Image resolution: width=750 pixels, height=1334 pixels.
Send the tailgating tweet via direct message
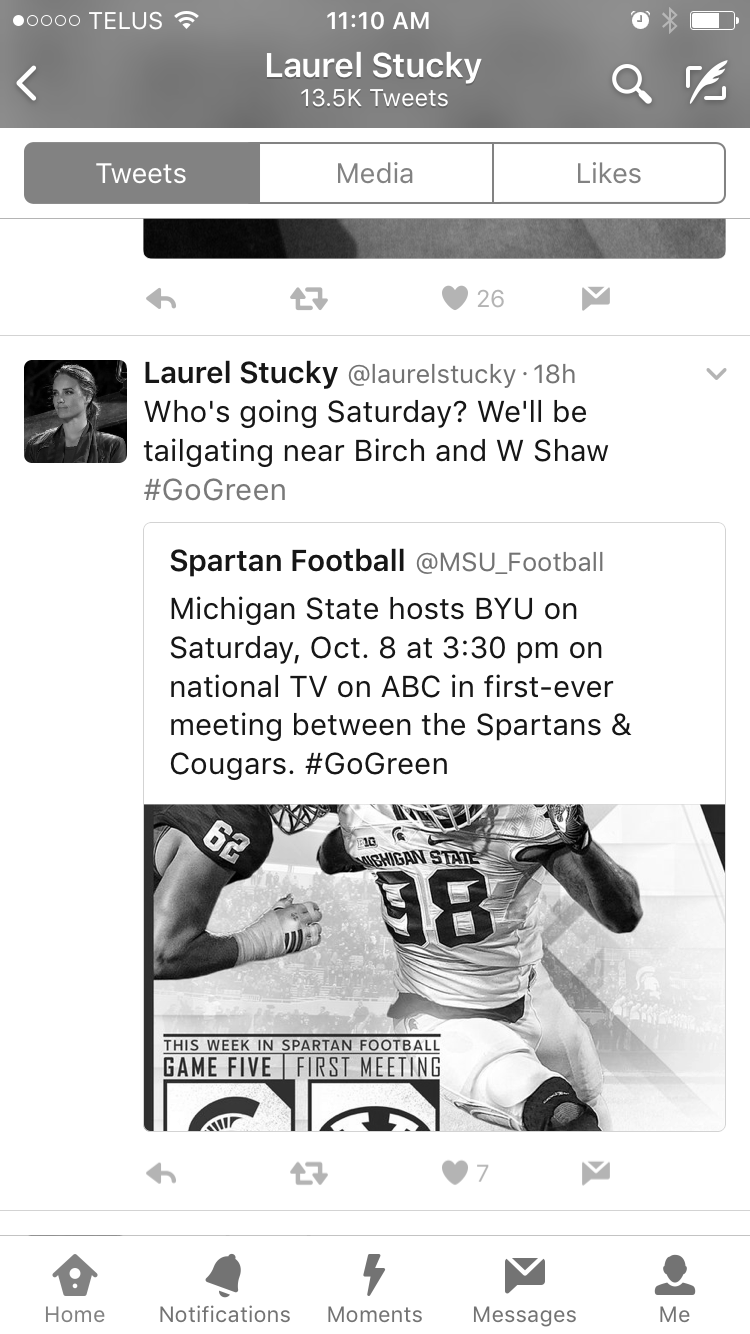click(596, 1173)
